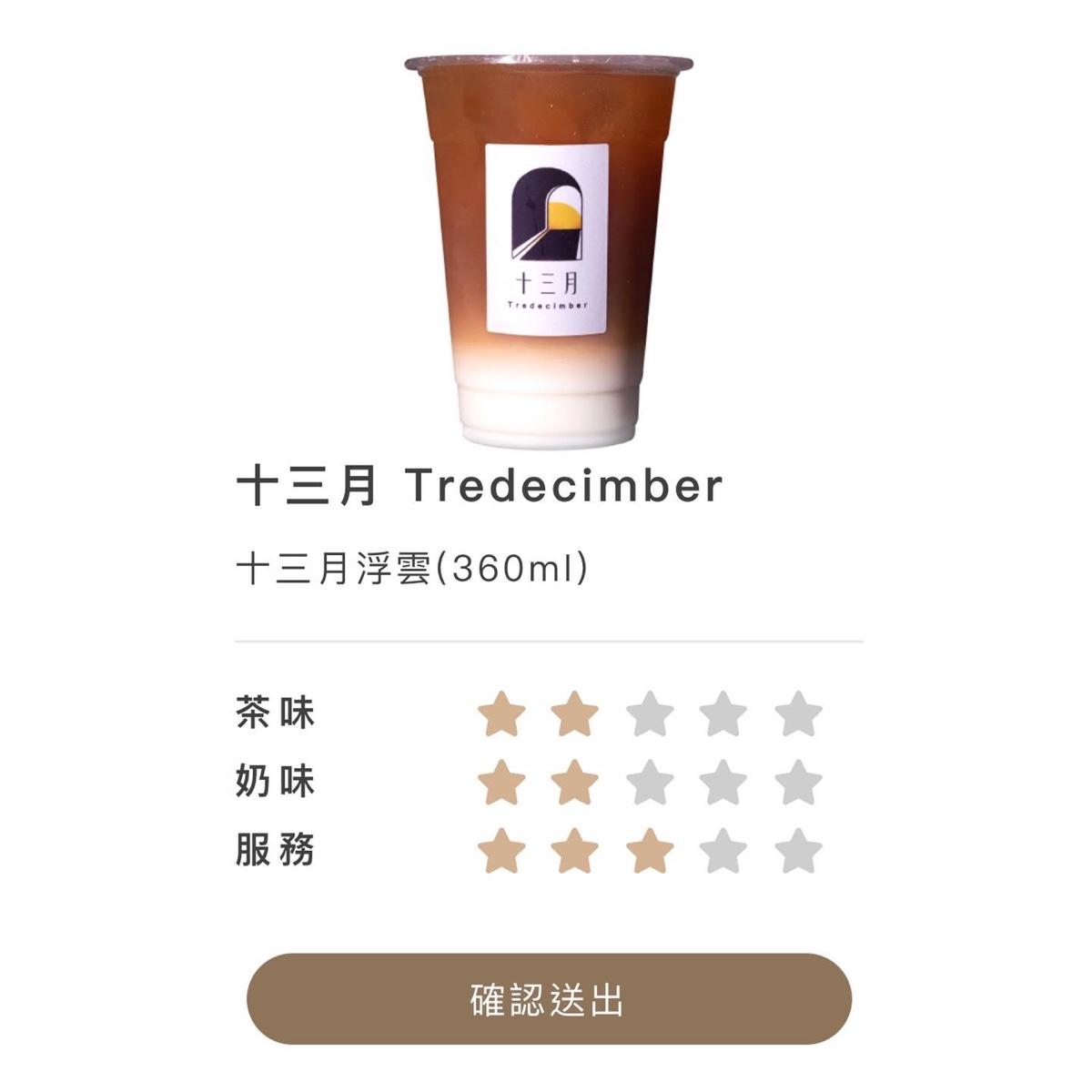Select the second star for 奶味

pos(575,783)
